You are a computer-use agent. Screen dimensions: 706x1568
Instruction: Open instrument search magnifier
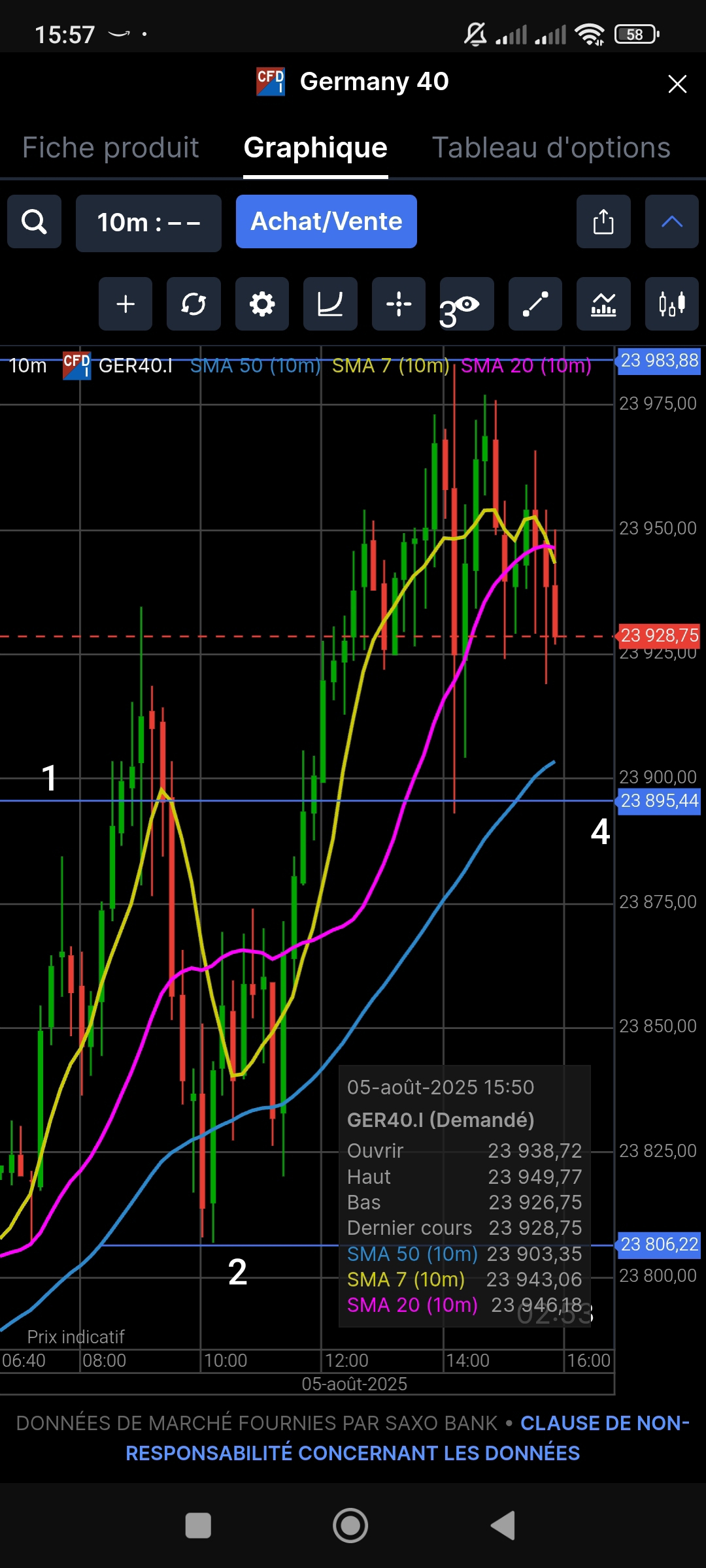[x=34, y=222]
